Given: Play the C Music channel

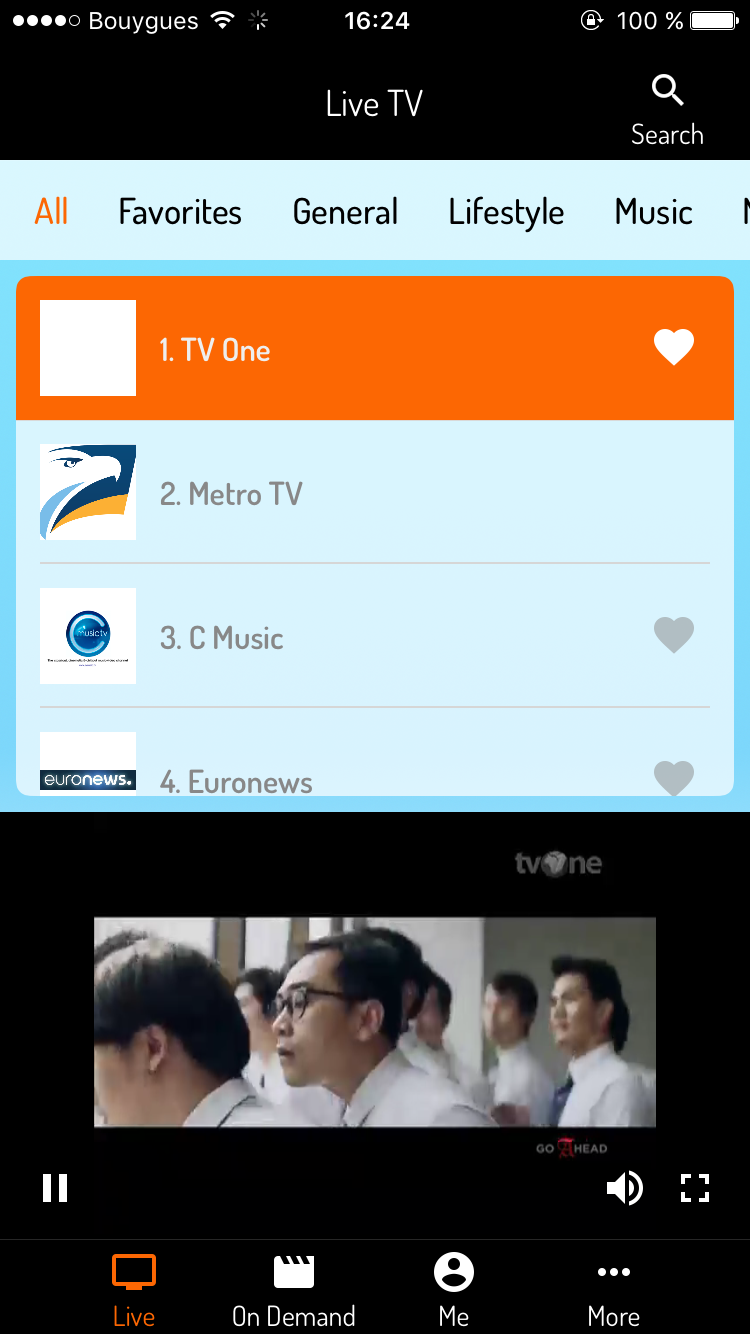Looking at the screenshot, I should (x=350, y=637).
